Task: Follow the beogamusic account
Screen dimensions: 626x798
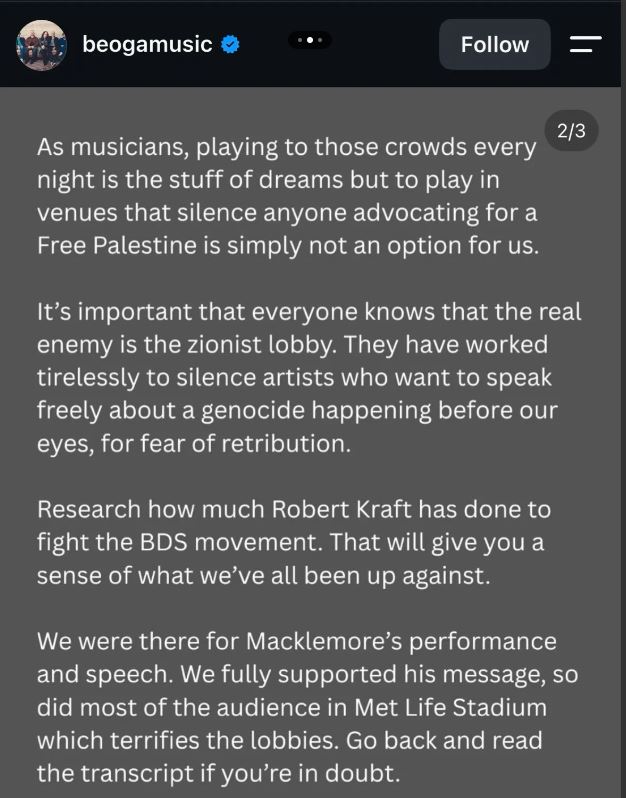Action: [494, 44]
